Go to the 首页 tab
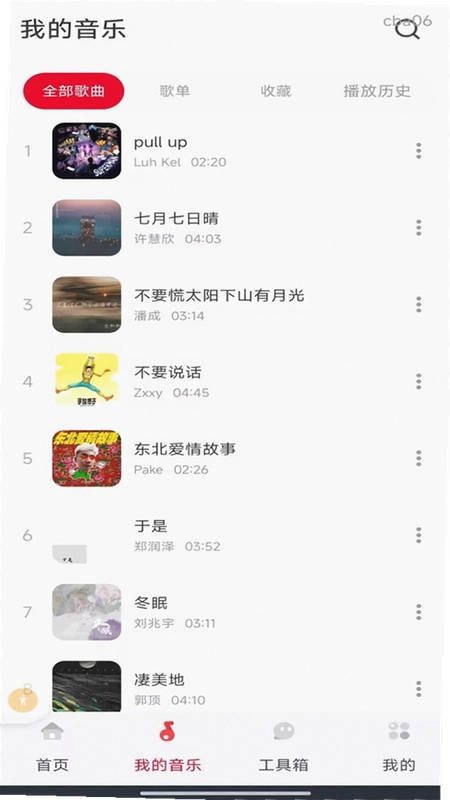 [52, 746]
